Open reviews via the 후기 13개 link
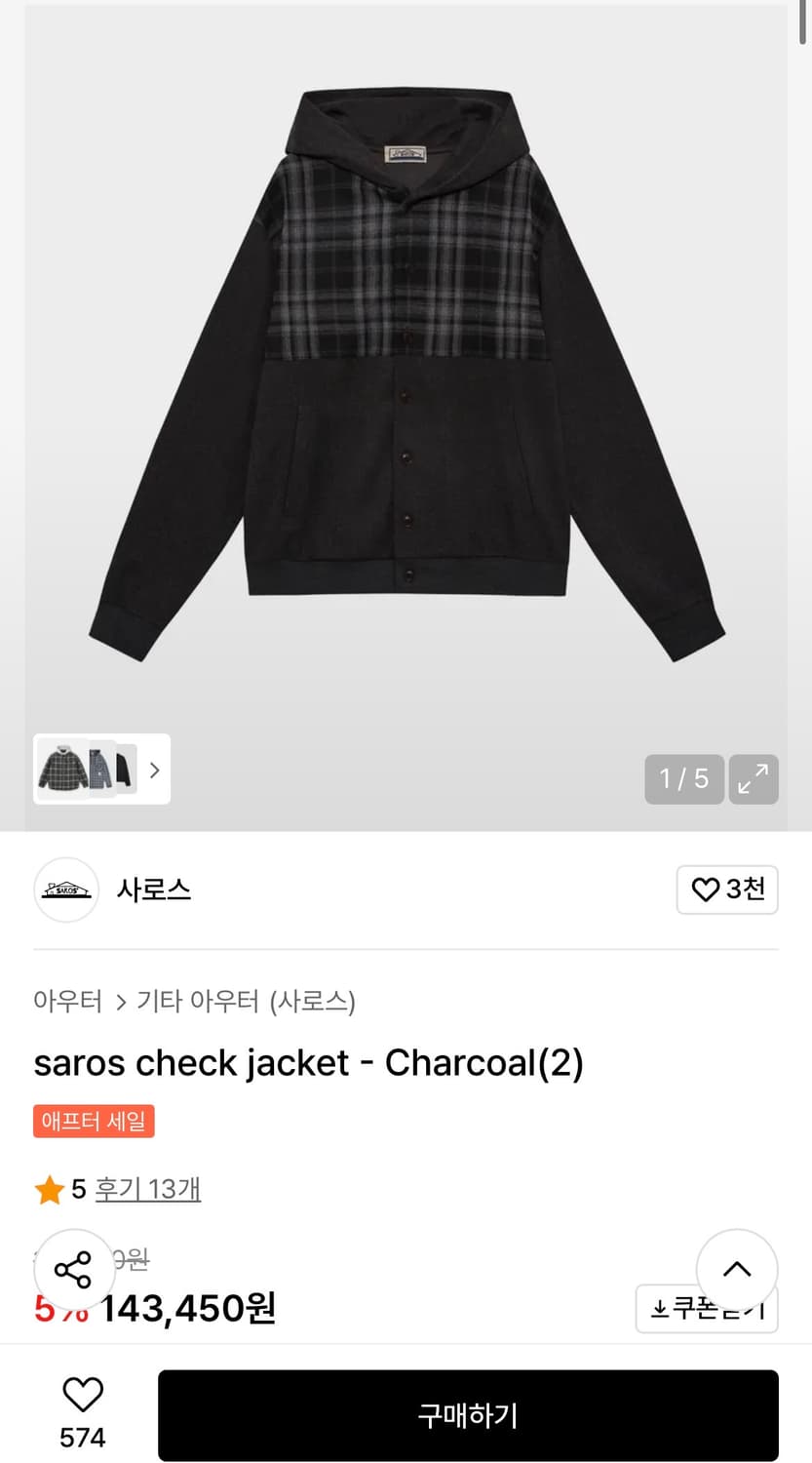Viewport: 812px width, 1463px height. pos(147,1189)
